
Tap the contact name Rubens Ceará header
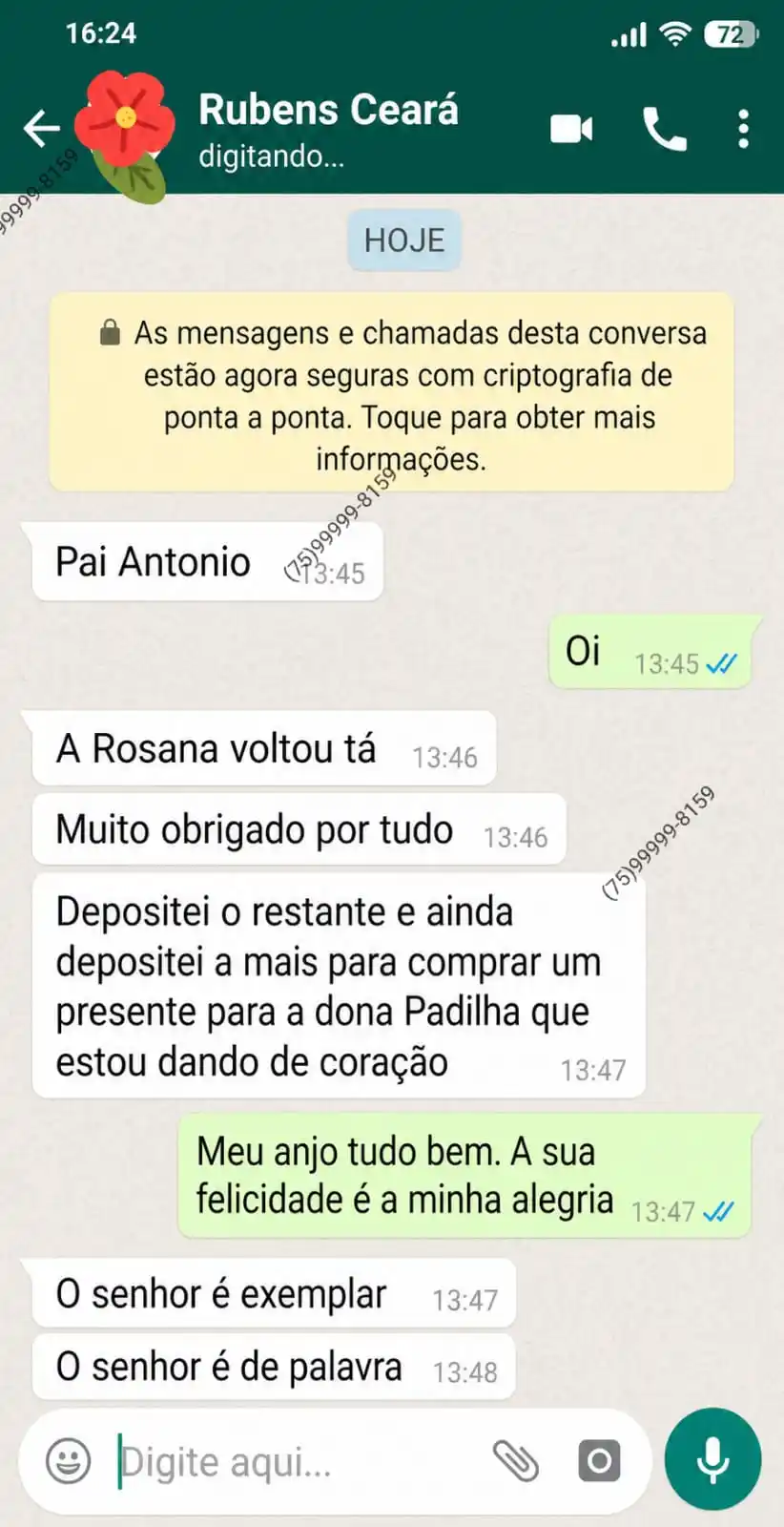(328, 110)
